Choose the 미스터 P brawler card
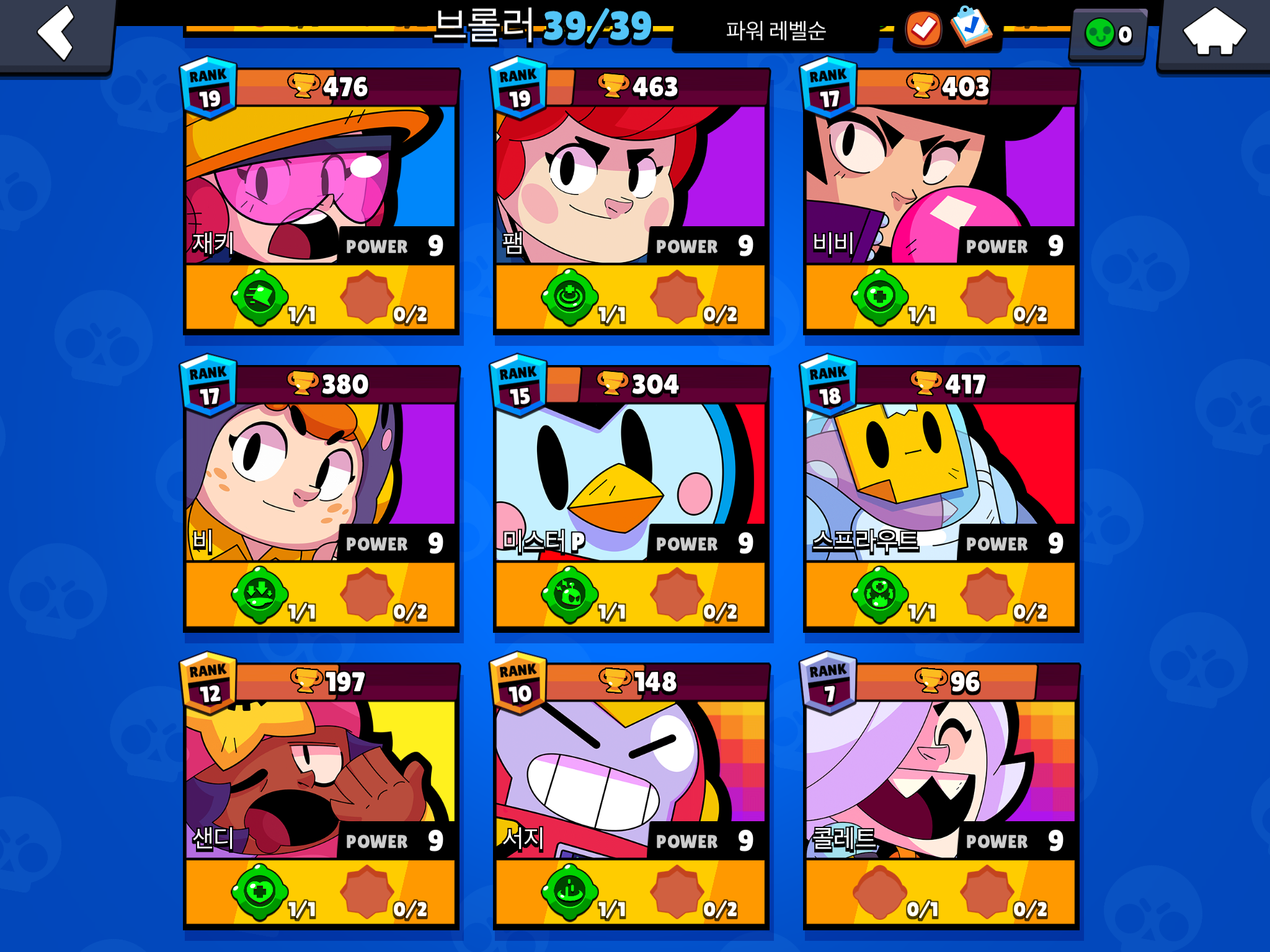Image resolution: width=1270 pixels, height=952 pixels. point(631,483)
